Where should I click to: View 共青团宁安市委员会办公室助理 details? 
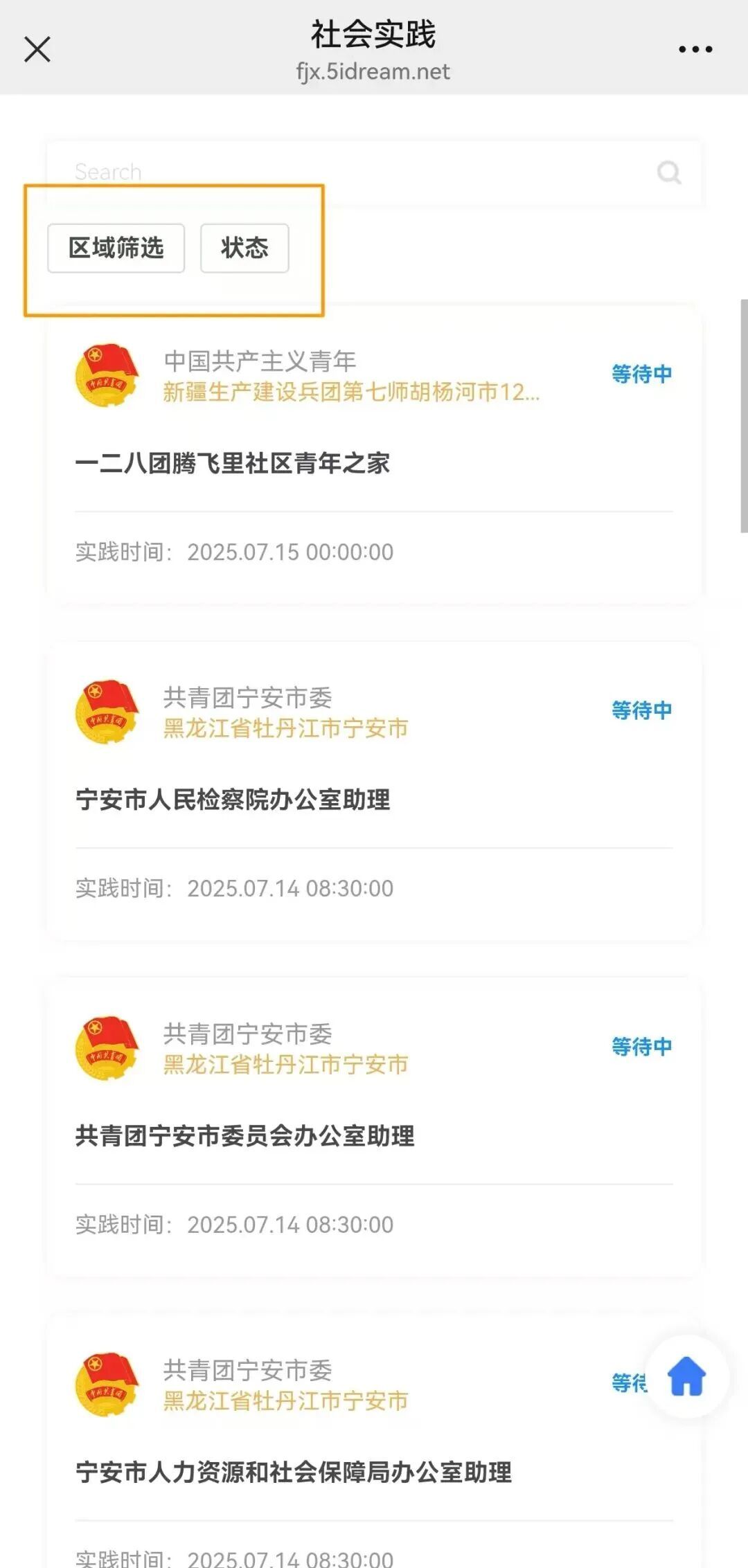[x=244, y=1136]
